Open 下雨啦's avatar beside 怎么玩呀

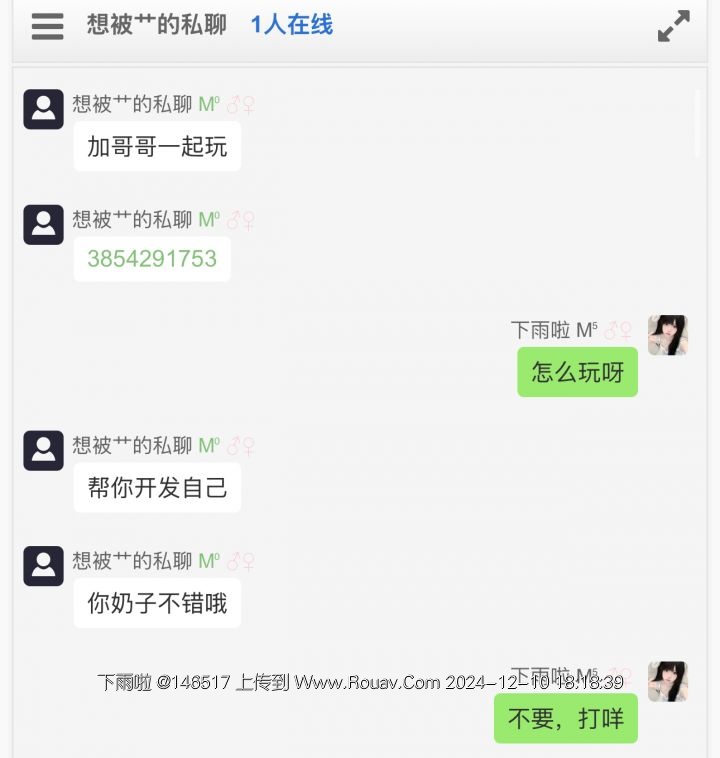(667, 335)
